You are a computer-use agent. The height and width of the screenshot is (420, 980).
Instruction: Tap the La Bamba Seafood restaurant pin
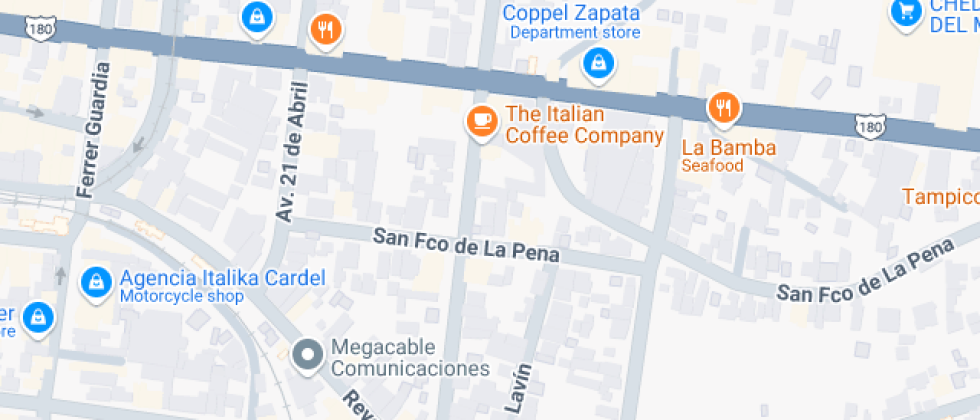(x=724, y=107)
